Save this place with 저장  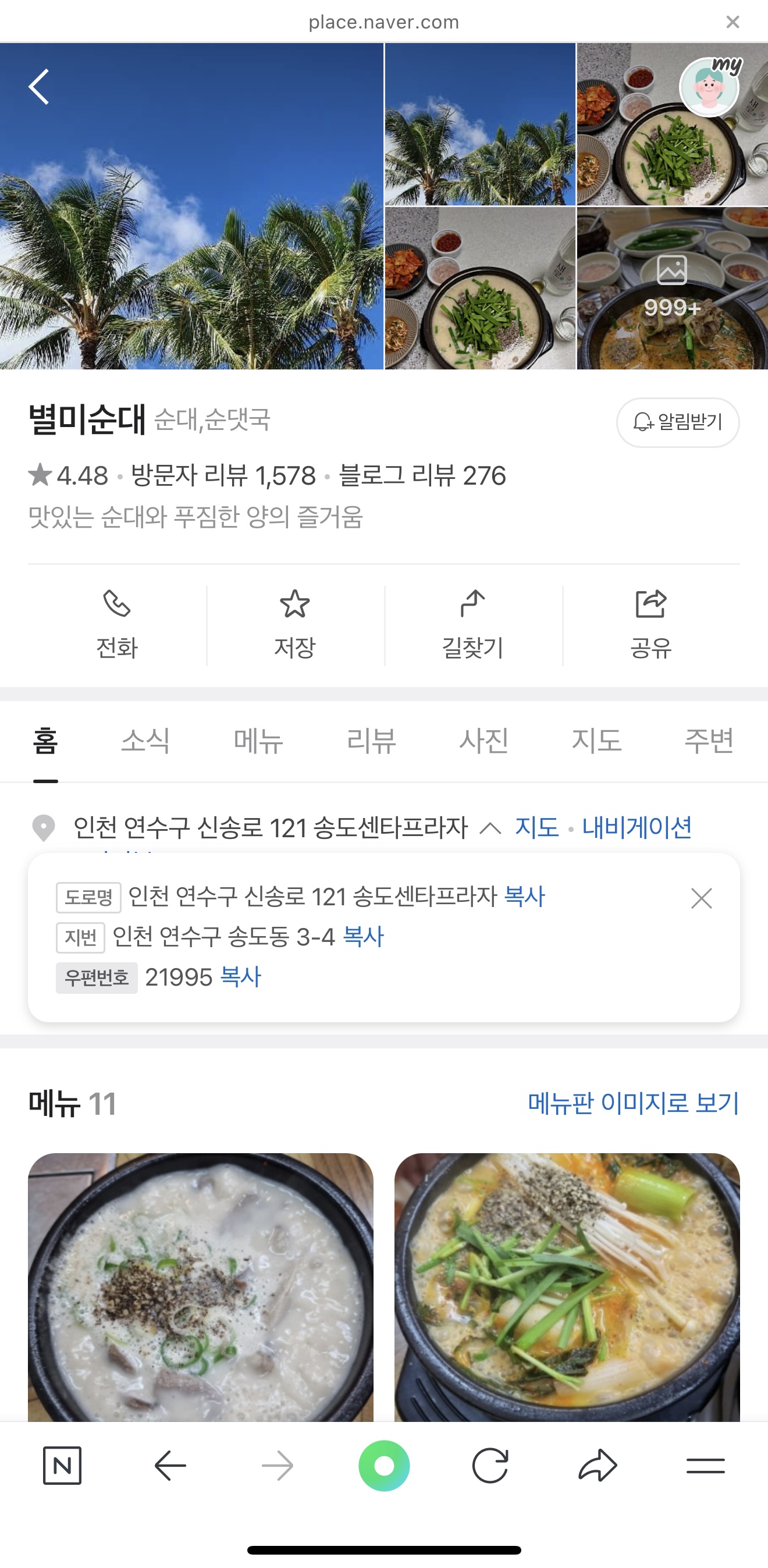coord(295,624)
